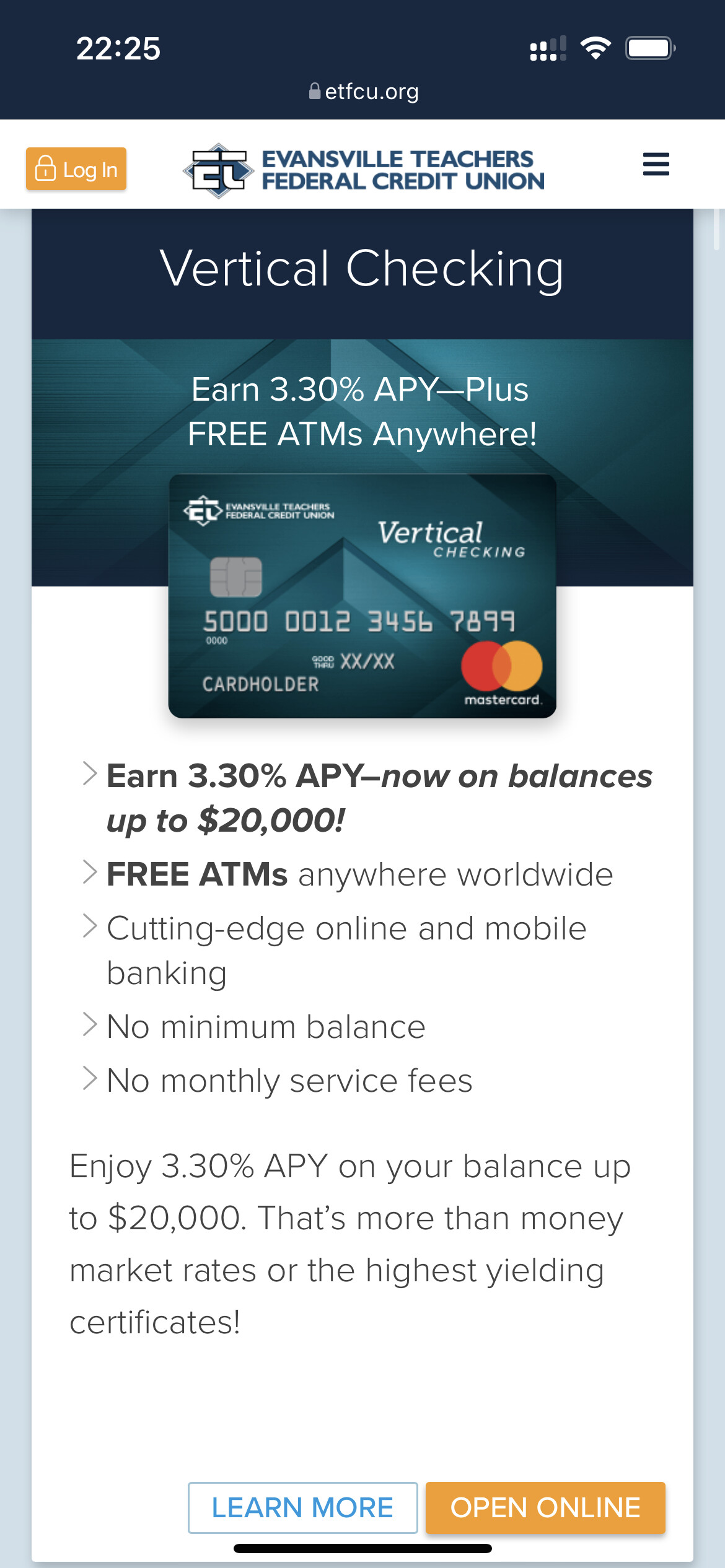Tap the Evansville Teachers Federal Credit Union logo

(364, 170)
